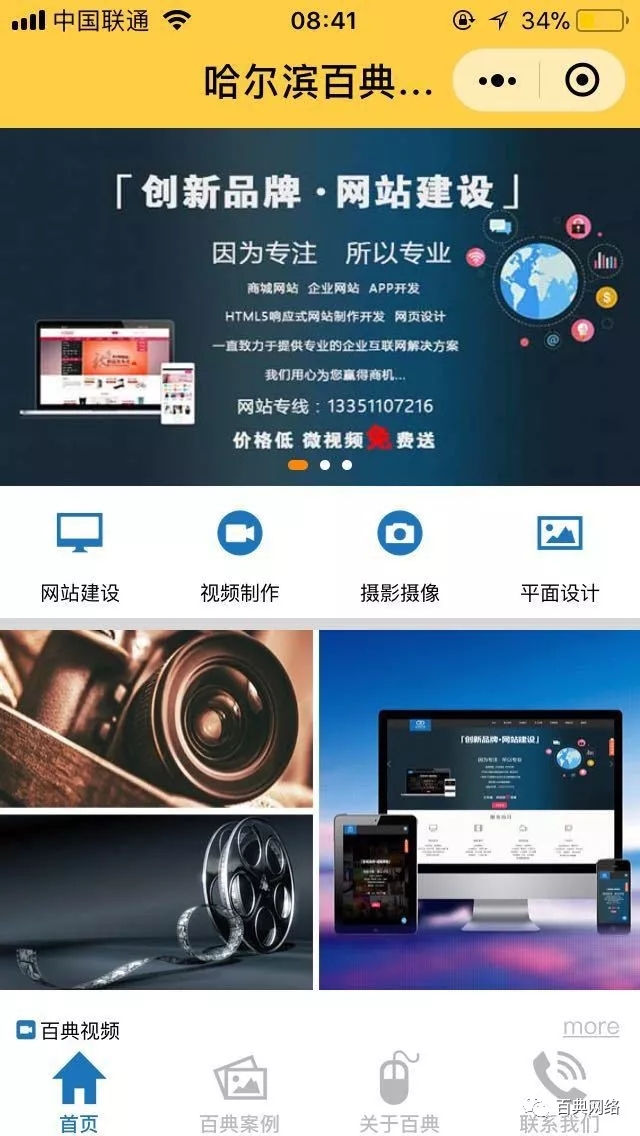Go to 平面设计 service
The height and width of the screenshot is (1136, 640).
(560, 555)
